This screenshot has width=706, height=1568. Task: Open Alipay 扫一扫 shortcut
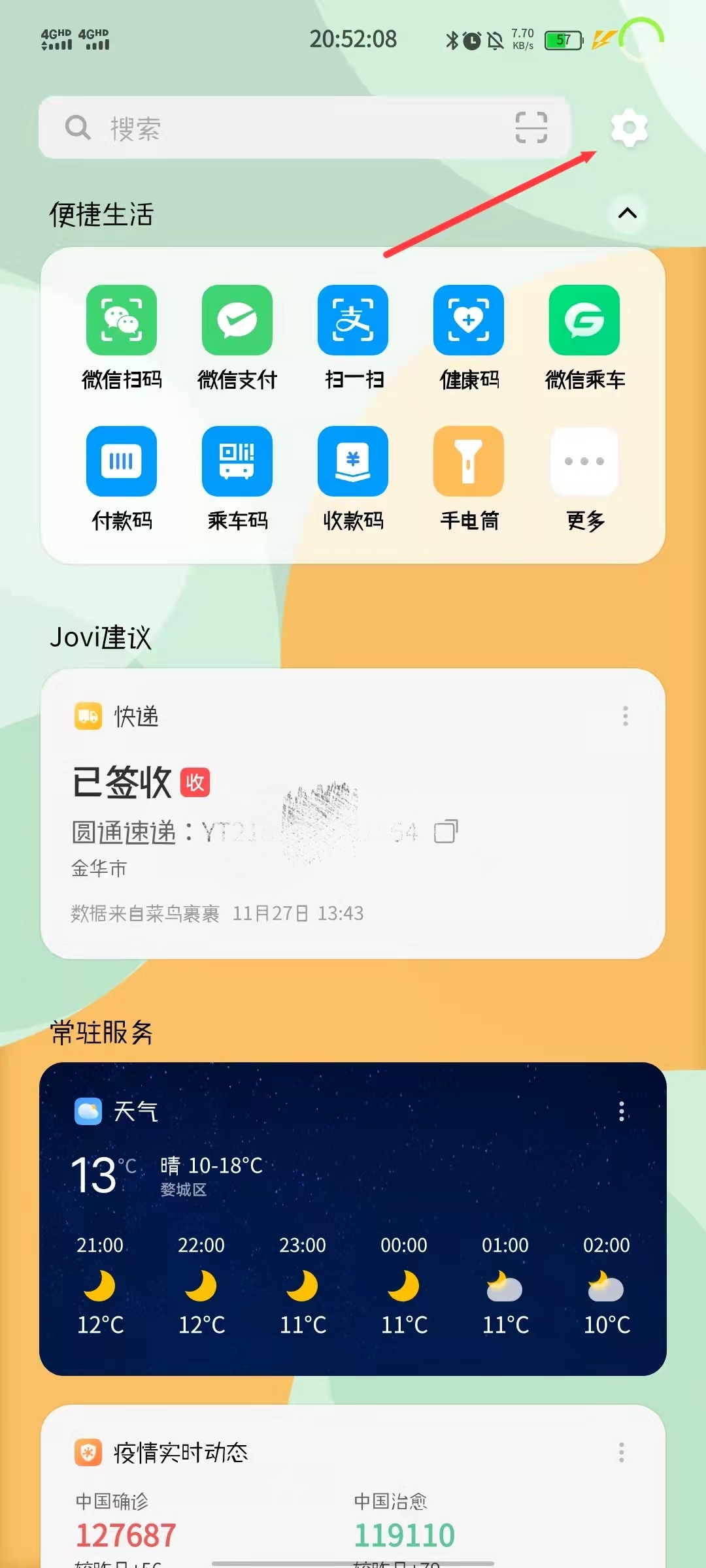353,320
